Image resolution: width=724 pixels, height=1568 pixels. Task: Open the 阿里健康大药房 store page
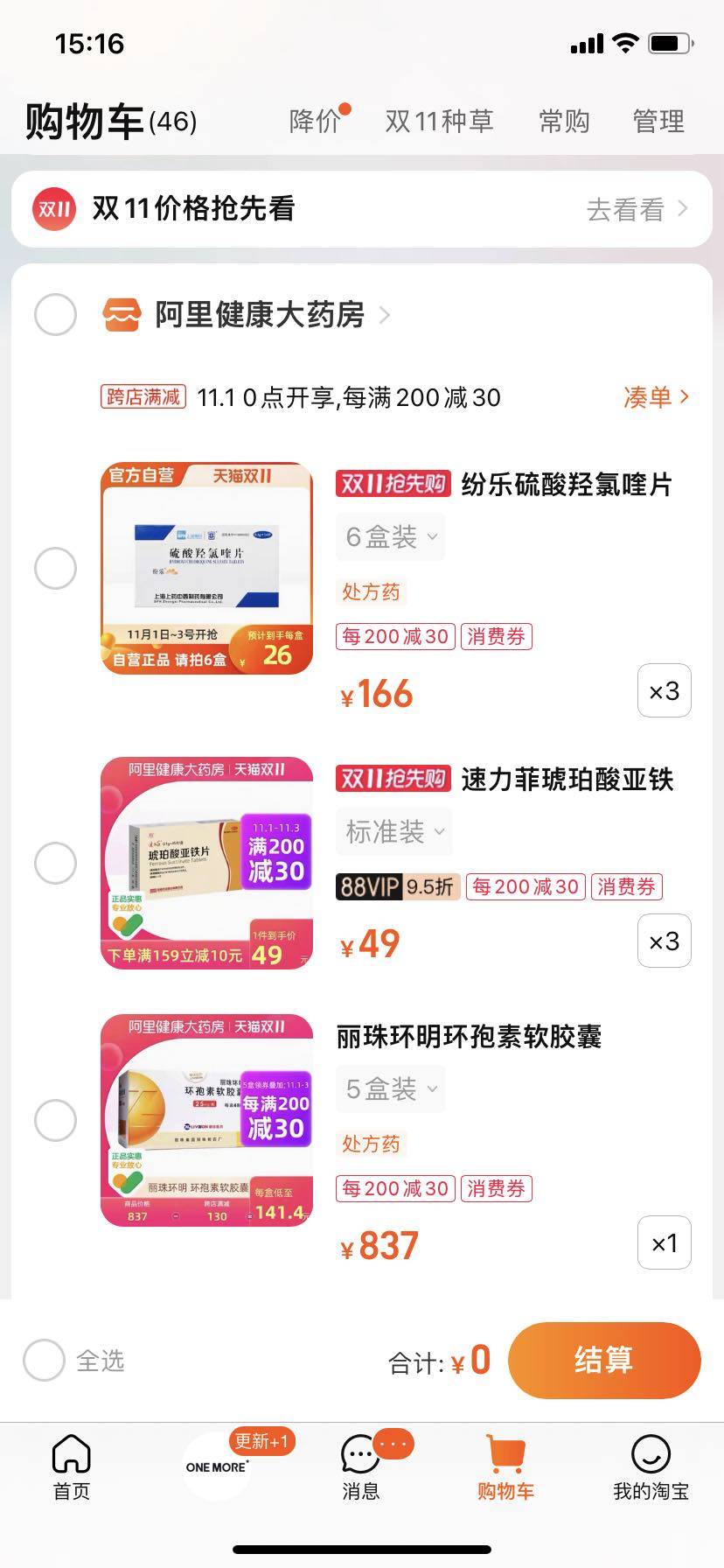coord(260,314)
